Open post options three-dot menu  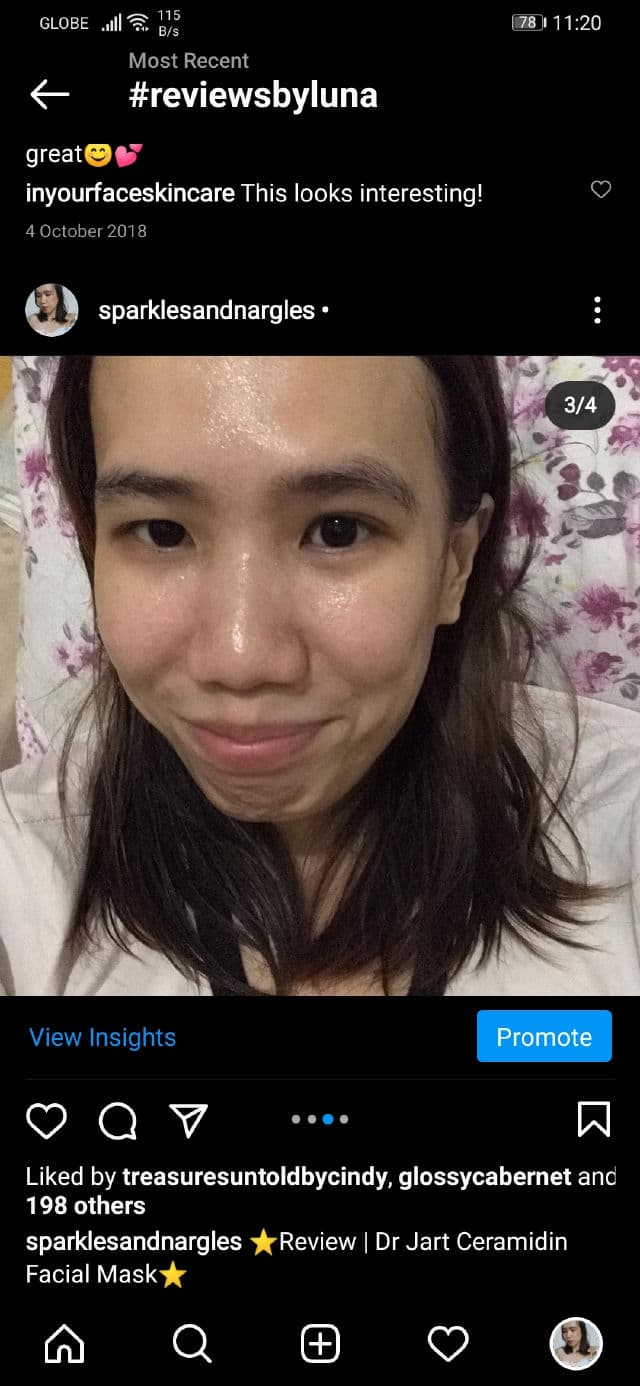[x=597, y=310]
